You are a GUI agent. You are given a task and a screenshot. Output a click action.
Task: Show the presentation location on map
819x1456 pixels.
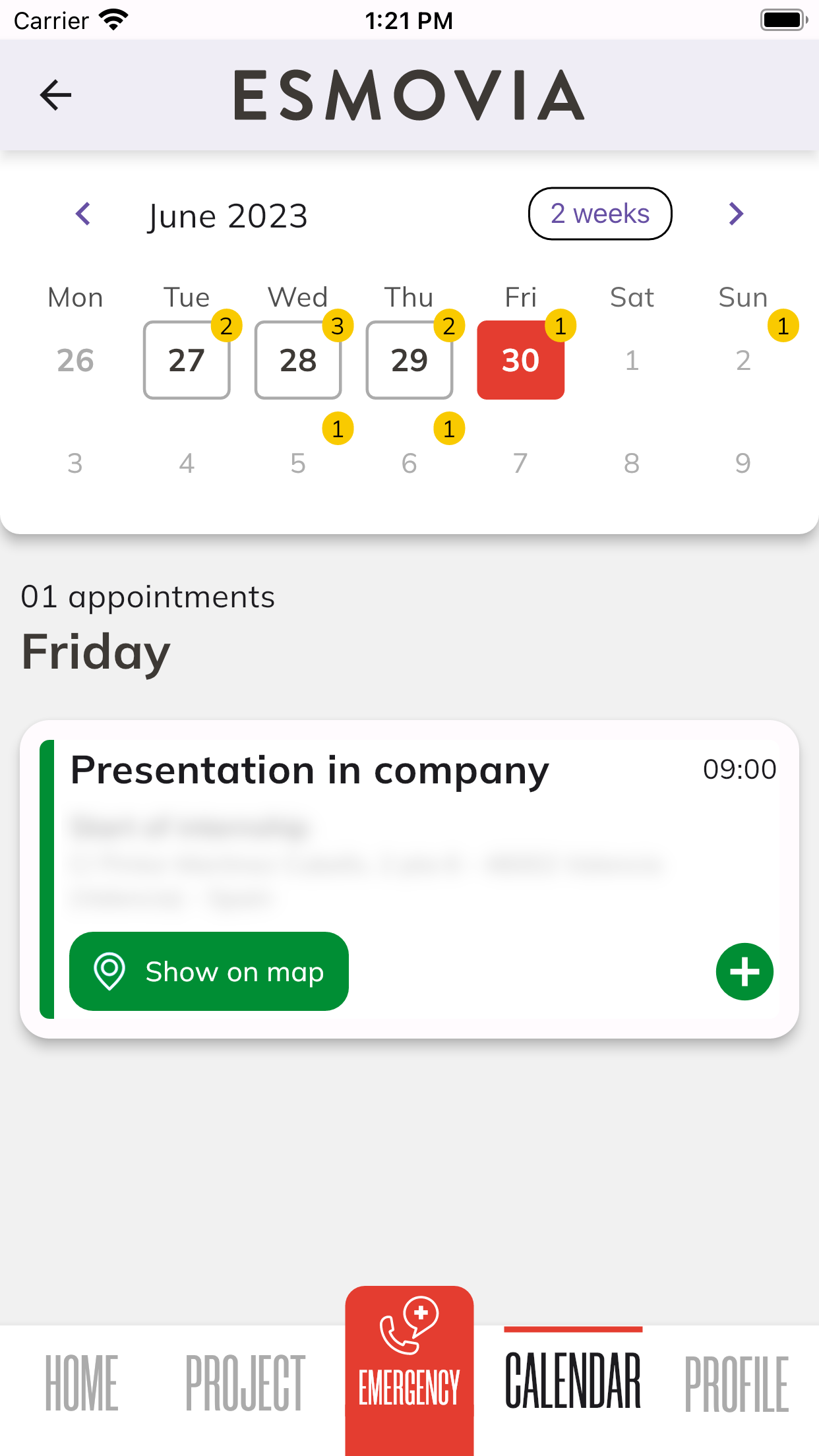[x=209, y=971]
